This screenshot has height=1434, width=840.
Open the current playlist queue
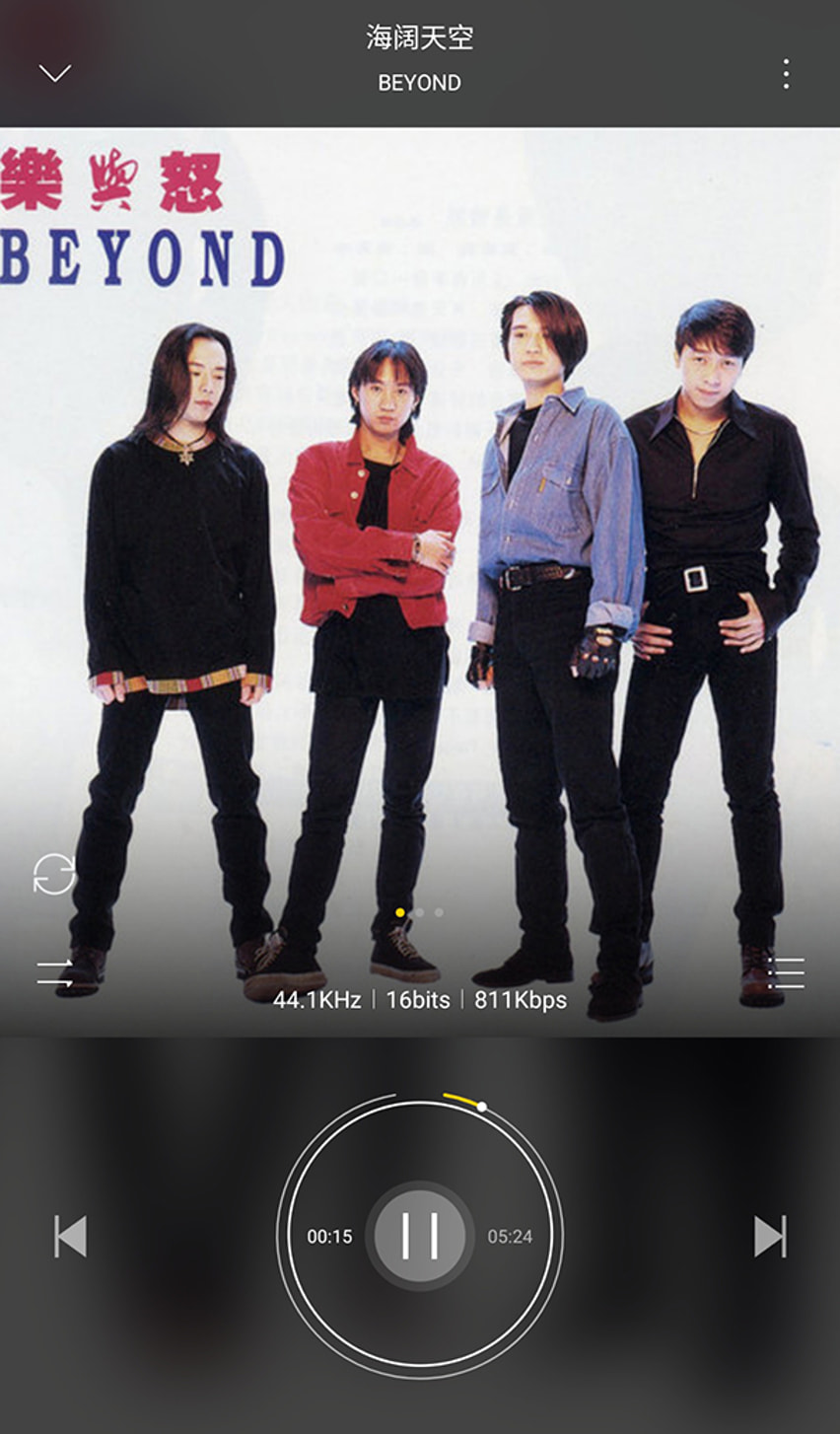click(x=786, y=973)
